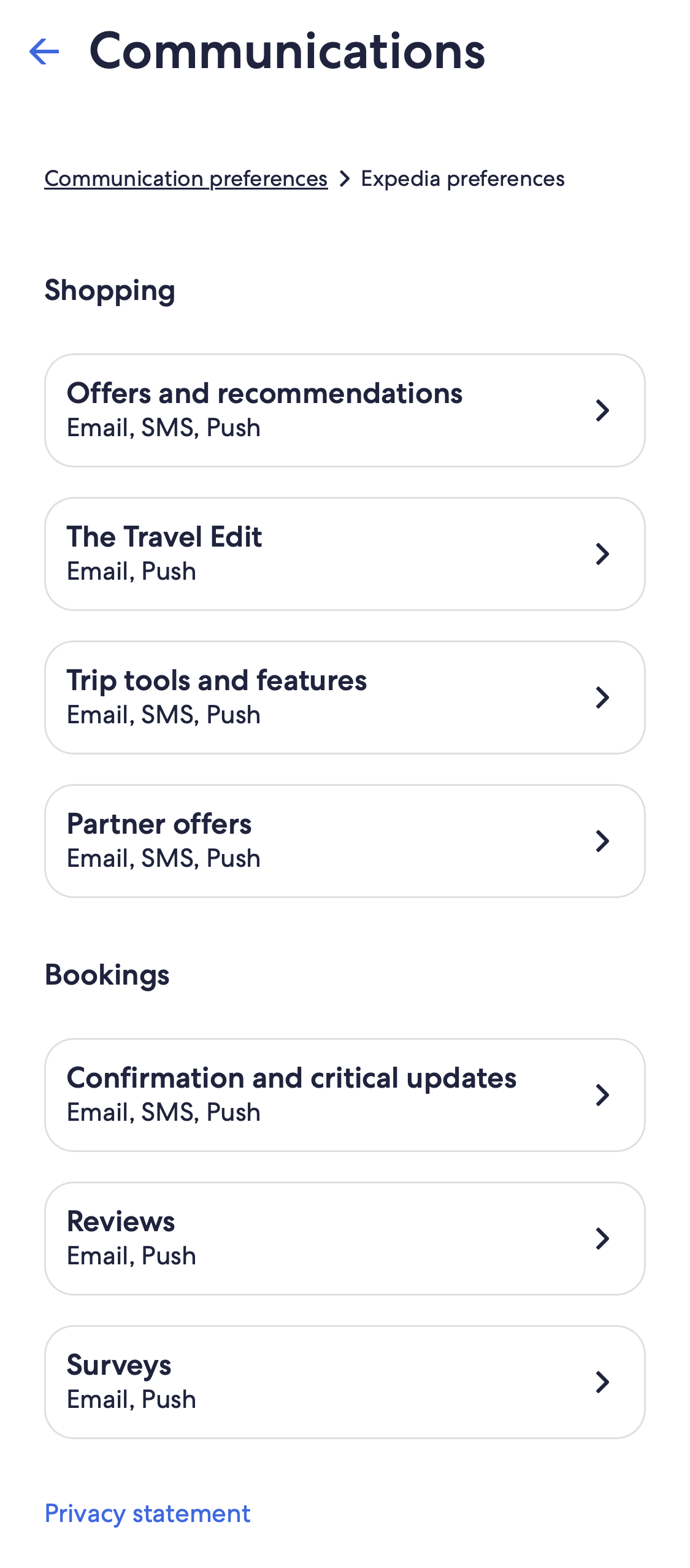Image resolution: width=690 pixels, height=1568 pixels.
Task: Open Offers and recommendations settings
Action: coord(345,410)
